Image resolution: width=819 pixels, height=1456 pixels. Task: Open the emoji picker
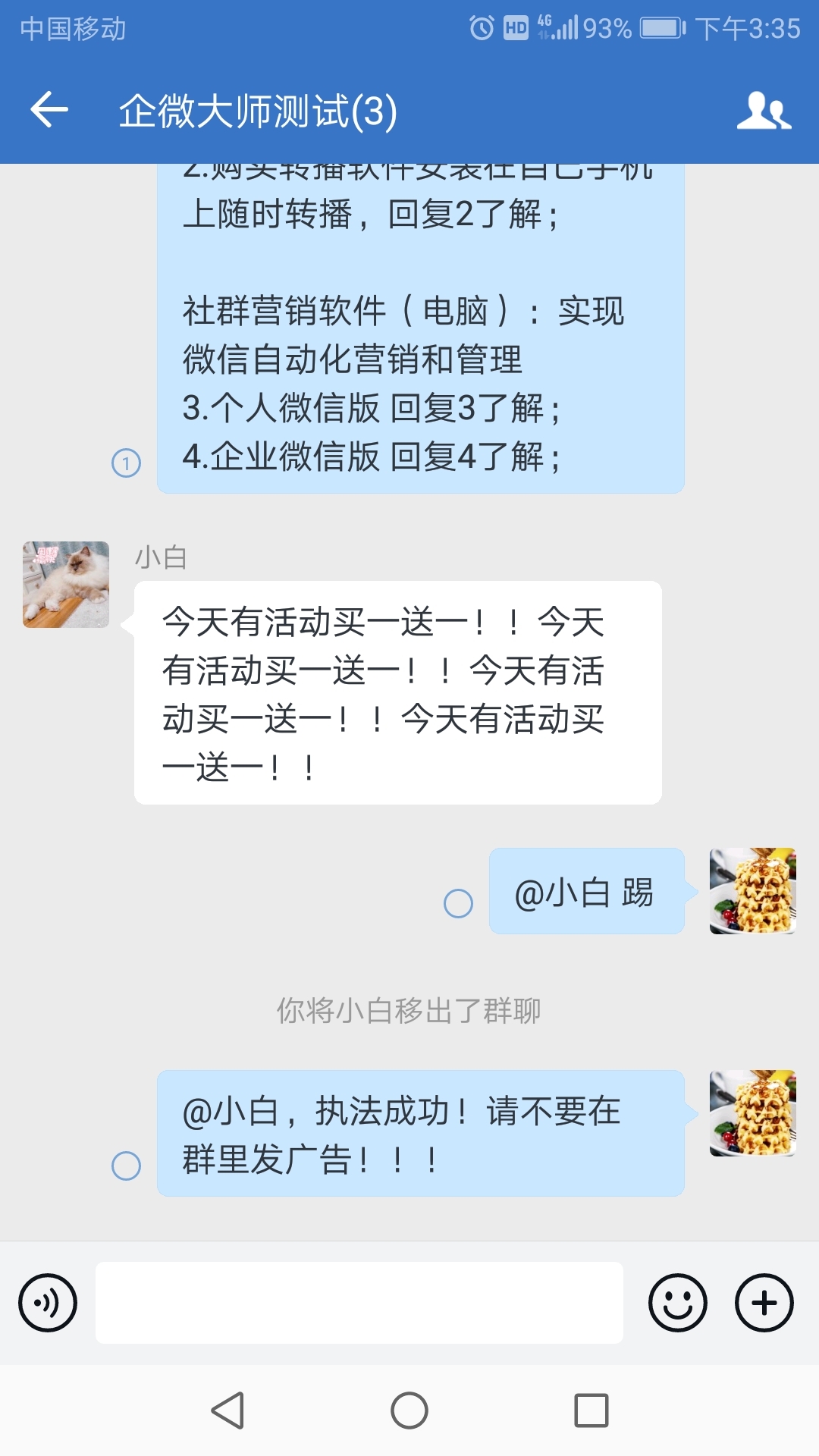(x=677, y=1303)
